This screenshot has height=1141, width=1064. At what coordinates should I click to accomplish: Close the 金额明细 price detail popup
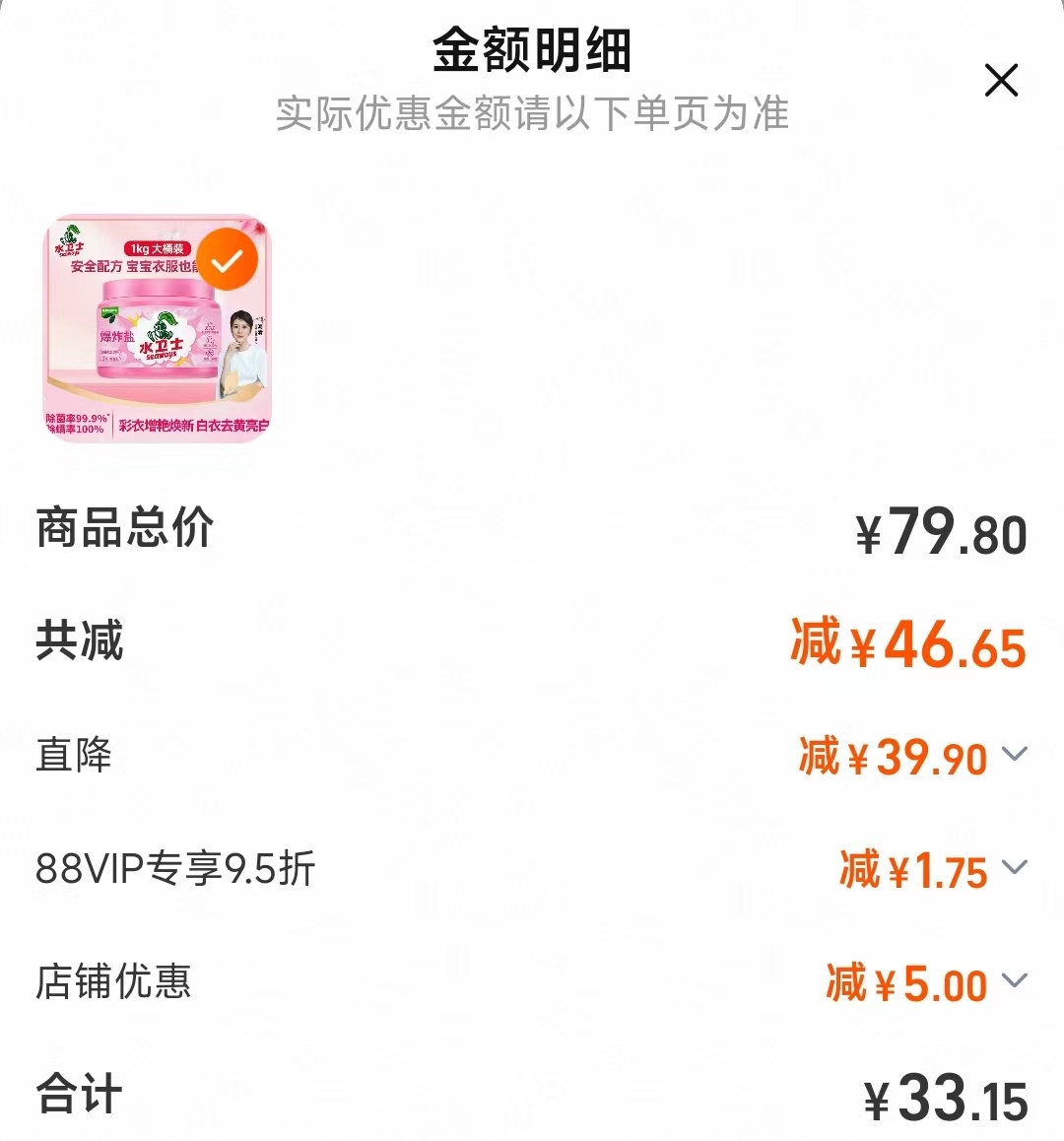coord(1002,81)
